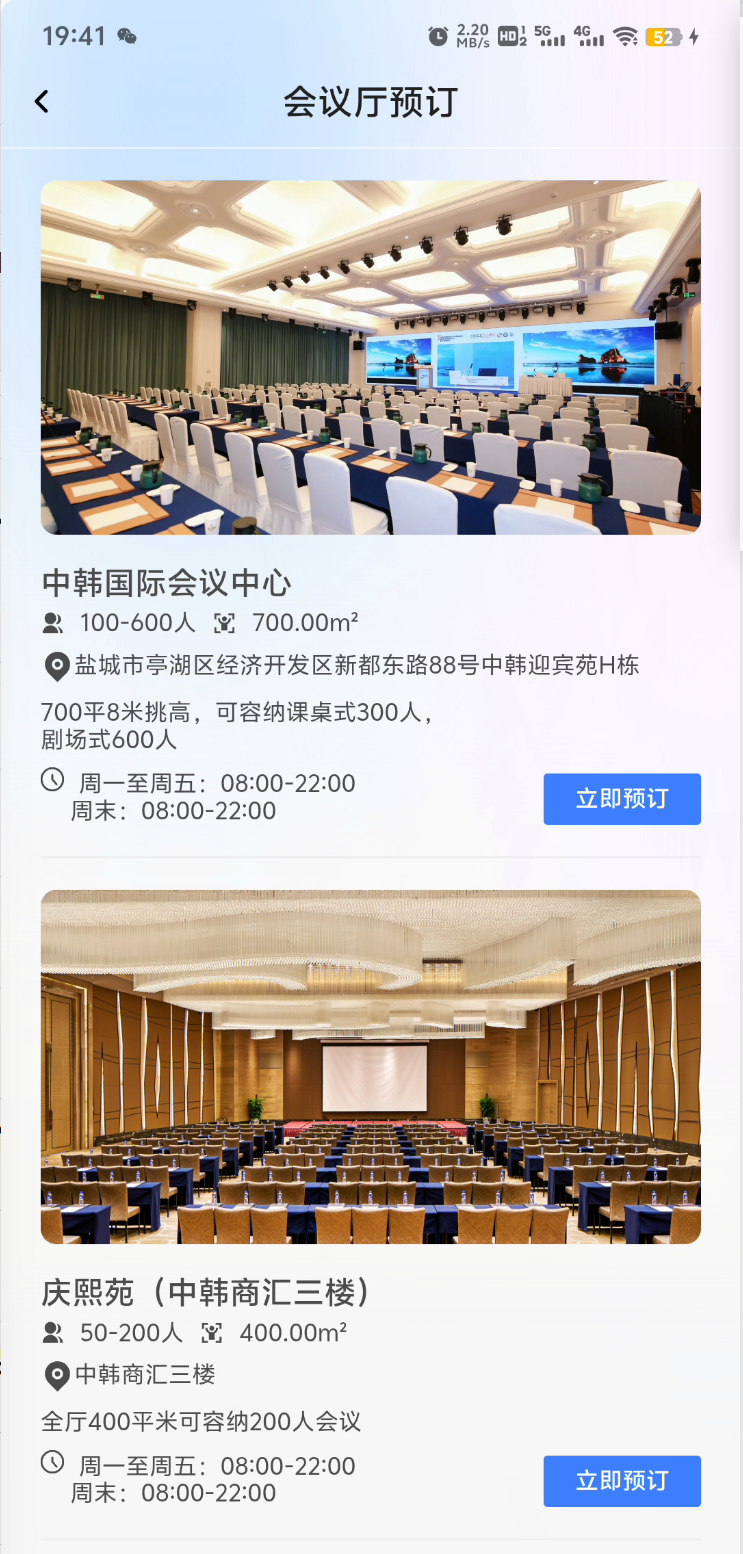Tap 立即预订 for 庆熙苑（中韩商汇三楼）
Viewport: 743px width, 1554px height.
(x=621, y=1481)
